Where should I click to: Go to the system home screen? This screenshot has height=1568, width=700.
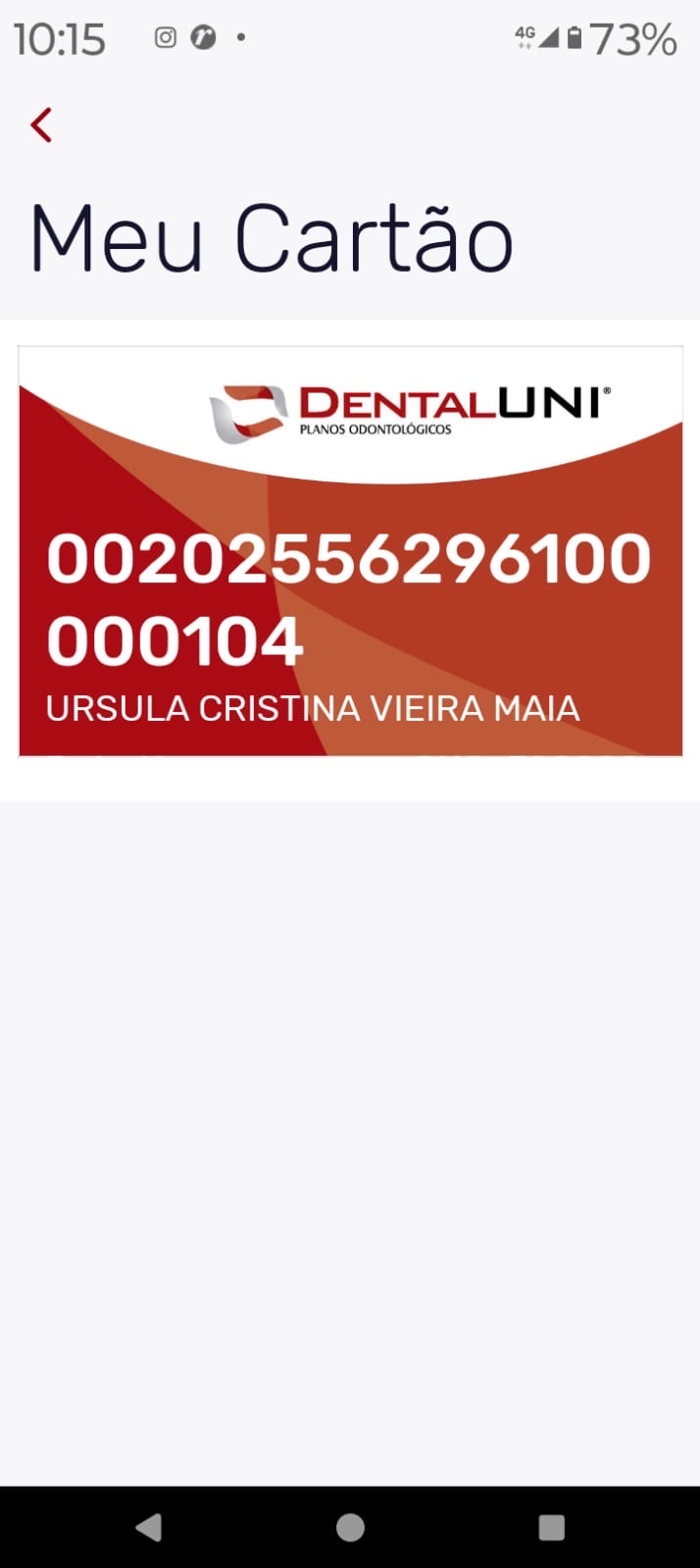point(350,1527)
